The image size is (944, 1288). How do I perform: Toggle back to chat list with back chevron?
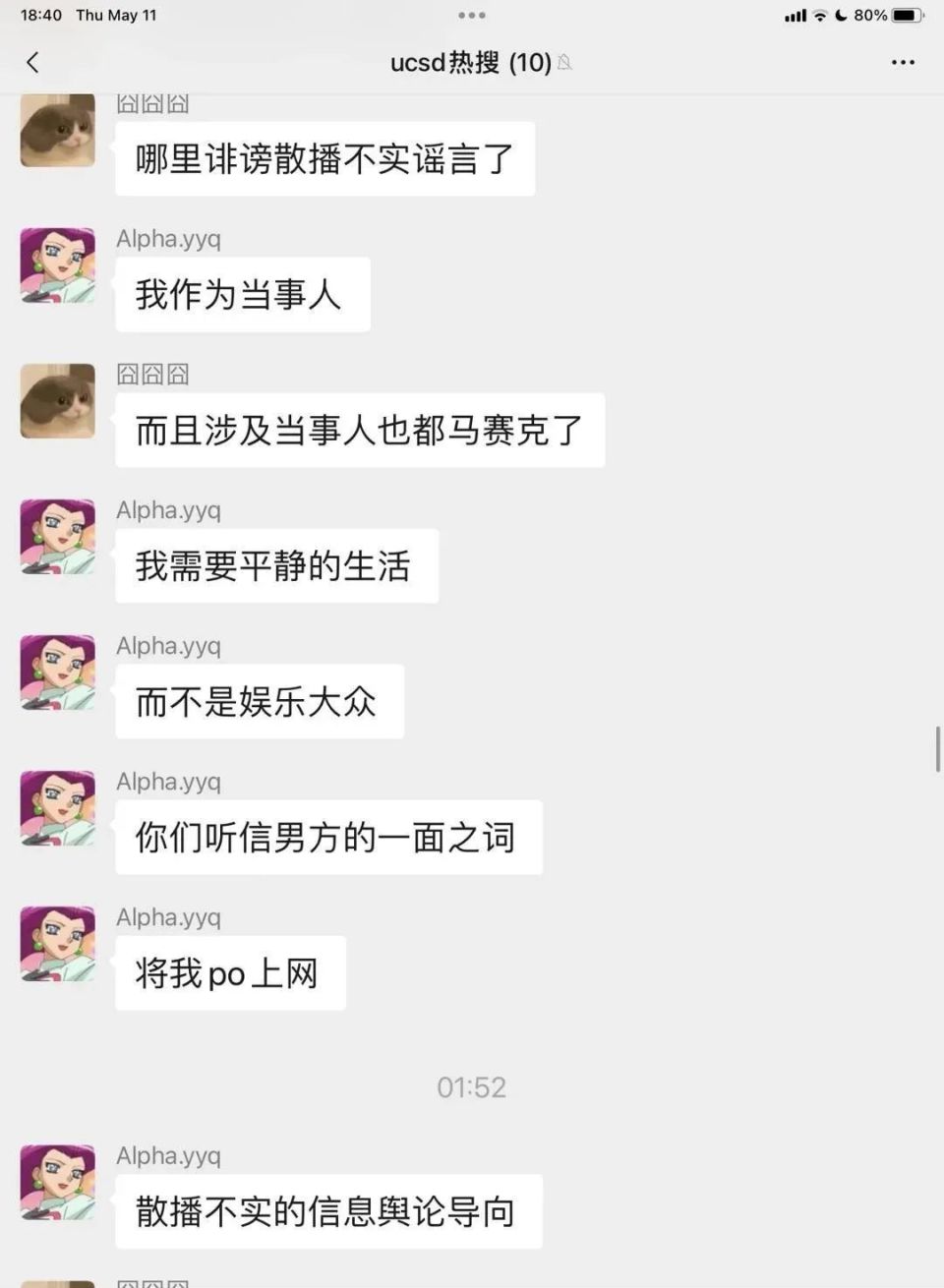click(x=32, y=62)
